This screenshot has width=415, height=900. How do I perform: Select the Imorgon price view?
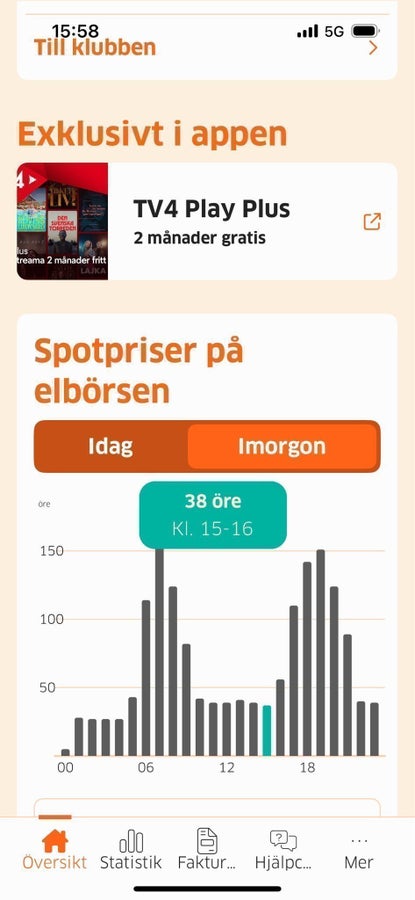pyautogui.click(x=282, y=447)
